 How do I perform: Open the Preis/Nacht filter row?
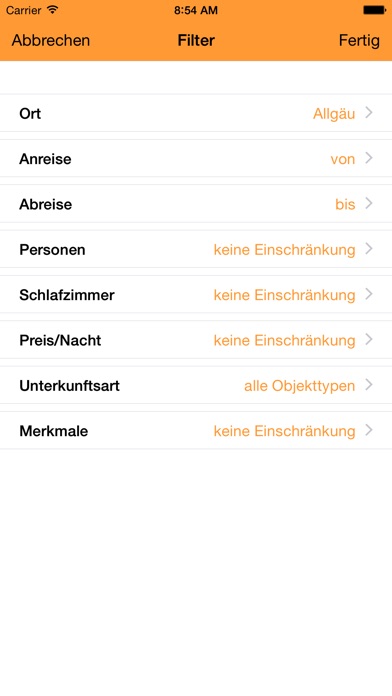click(196, 340)
